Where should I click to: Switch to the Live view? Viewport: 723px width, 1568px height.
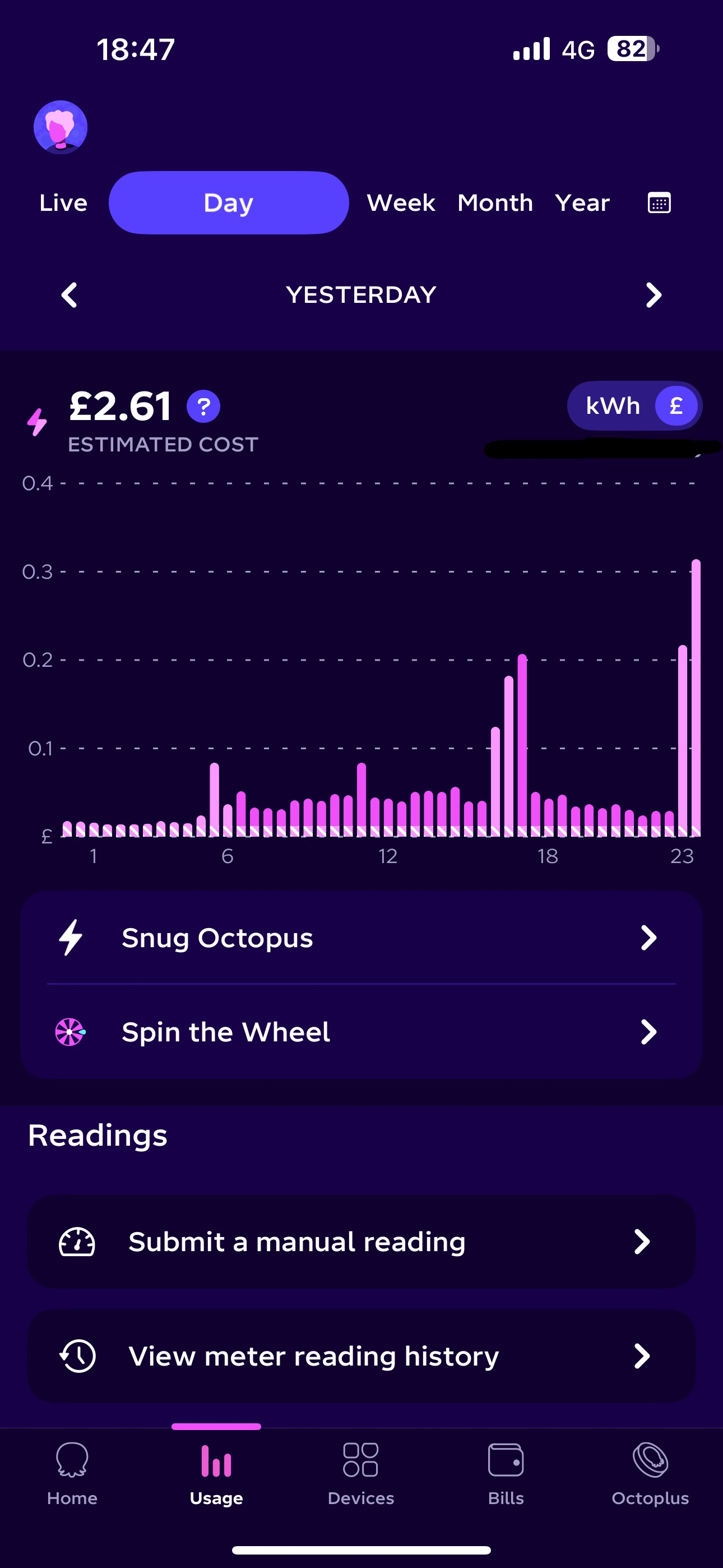[63, 202]
